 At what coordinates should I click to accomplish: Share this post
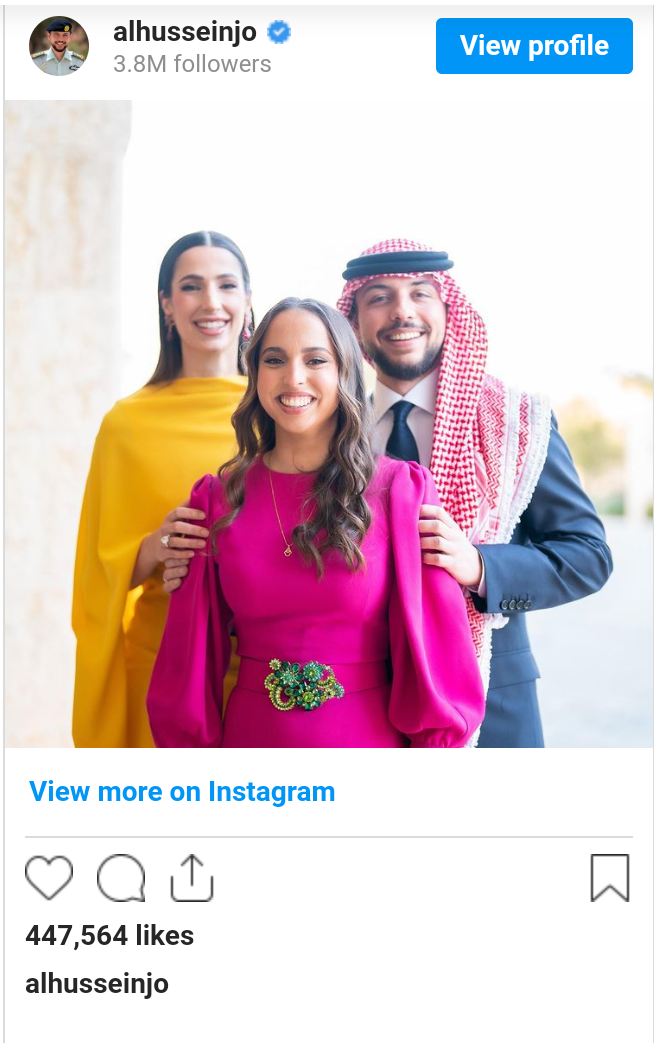click(192, 879)
